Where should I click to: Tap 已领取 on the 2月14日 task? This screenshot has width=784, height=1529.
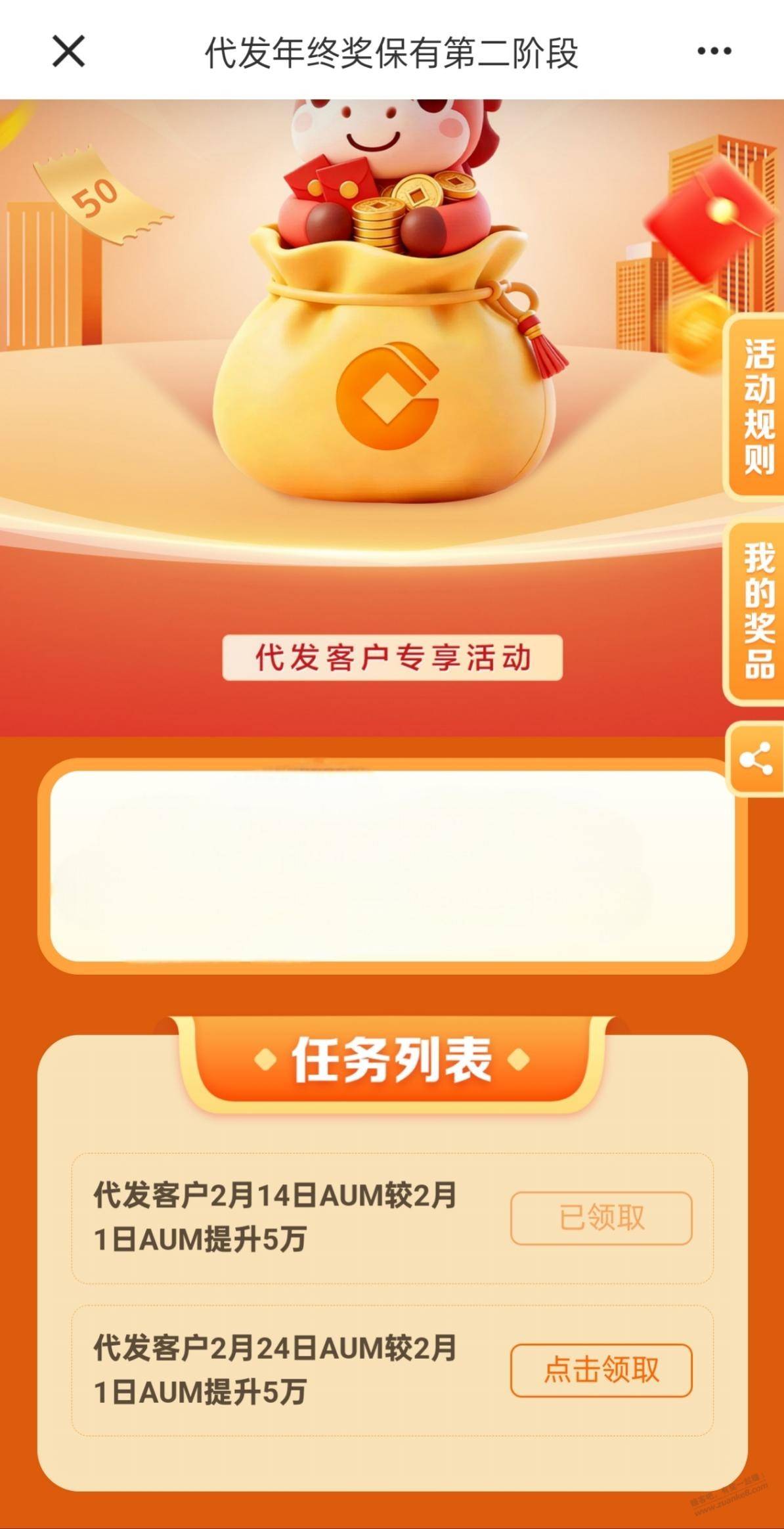click(601, 1218)
